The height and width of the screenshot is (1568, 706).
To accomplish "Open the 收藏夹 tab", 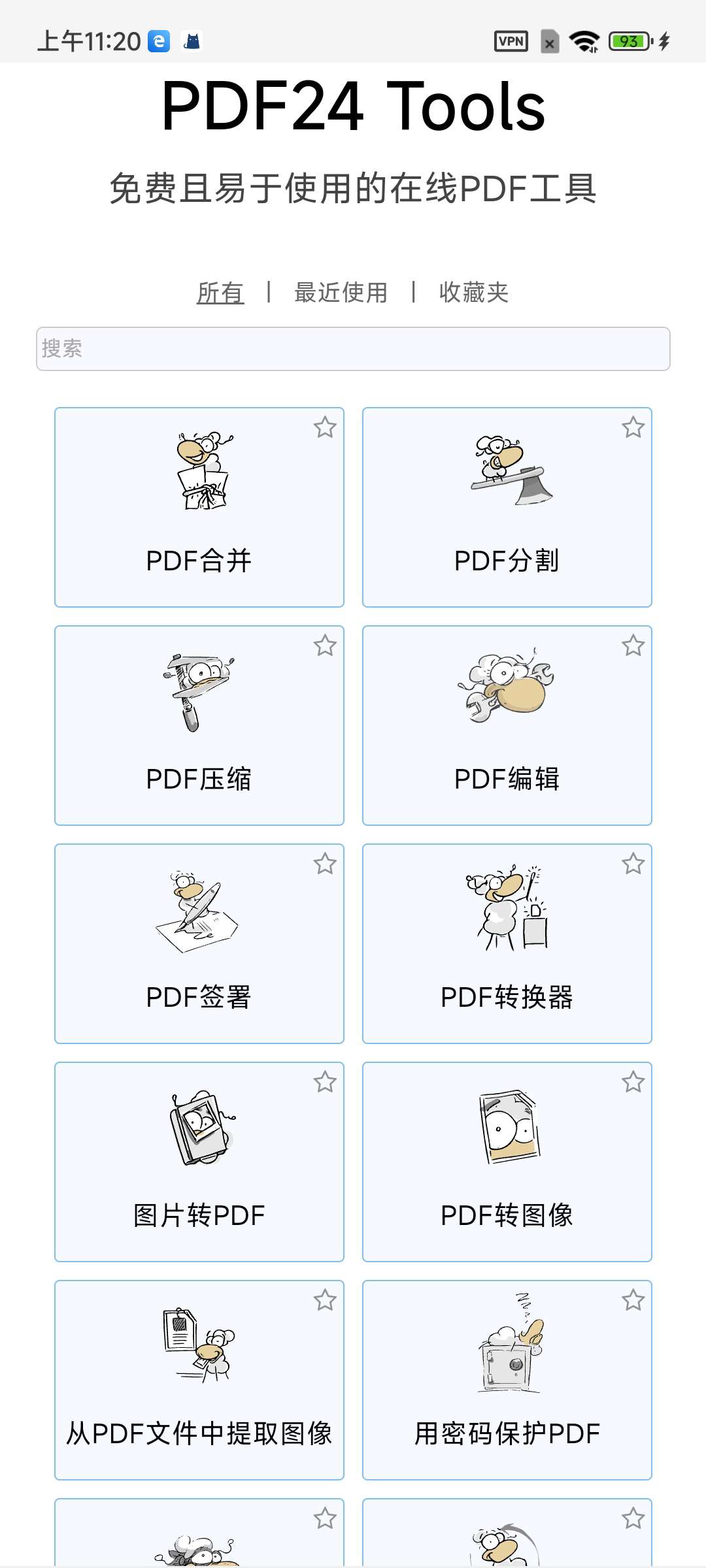I will coord(473,293).
